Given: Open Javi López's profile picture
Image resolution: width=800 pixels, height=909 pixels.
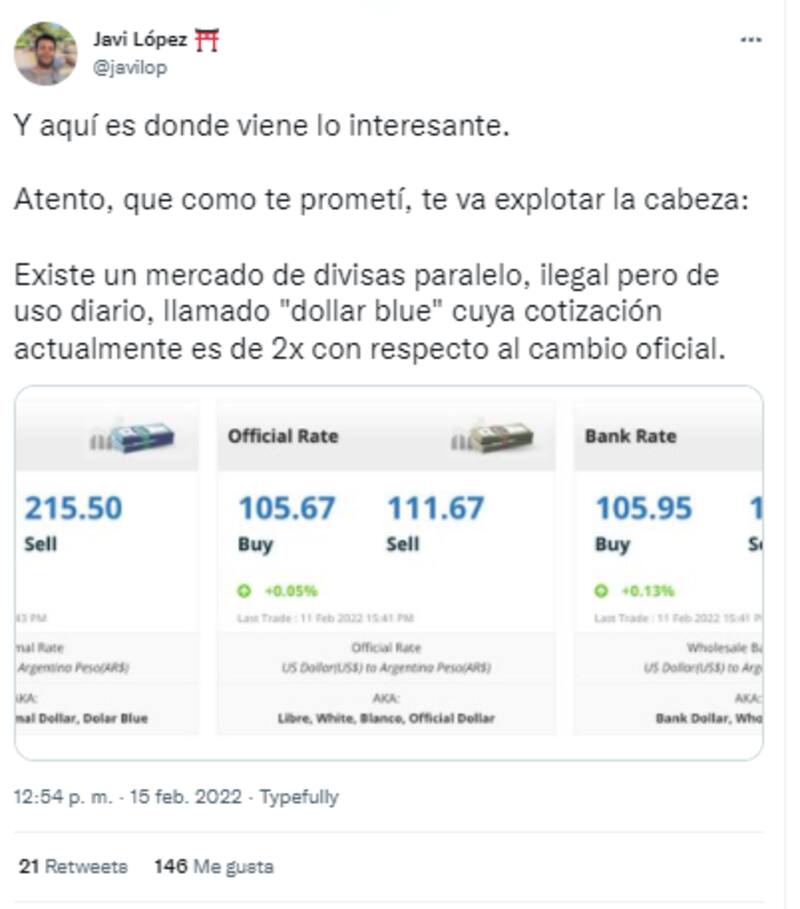Looking at the screenshot, I should [x=45, y=53].
